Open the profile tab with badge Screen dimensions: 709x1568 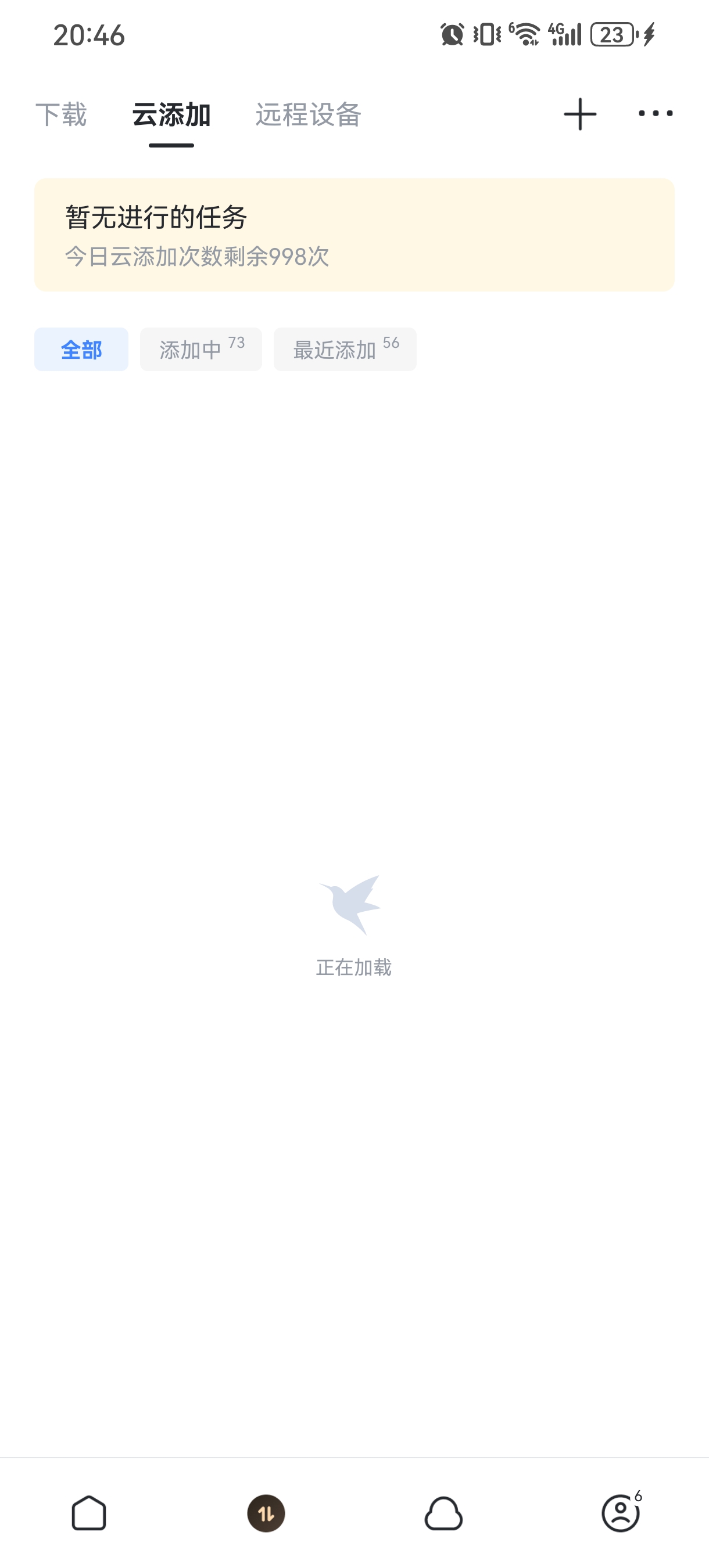[621, 1513]
